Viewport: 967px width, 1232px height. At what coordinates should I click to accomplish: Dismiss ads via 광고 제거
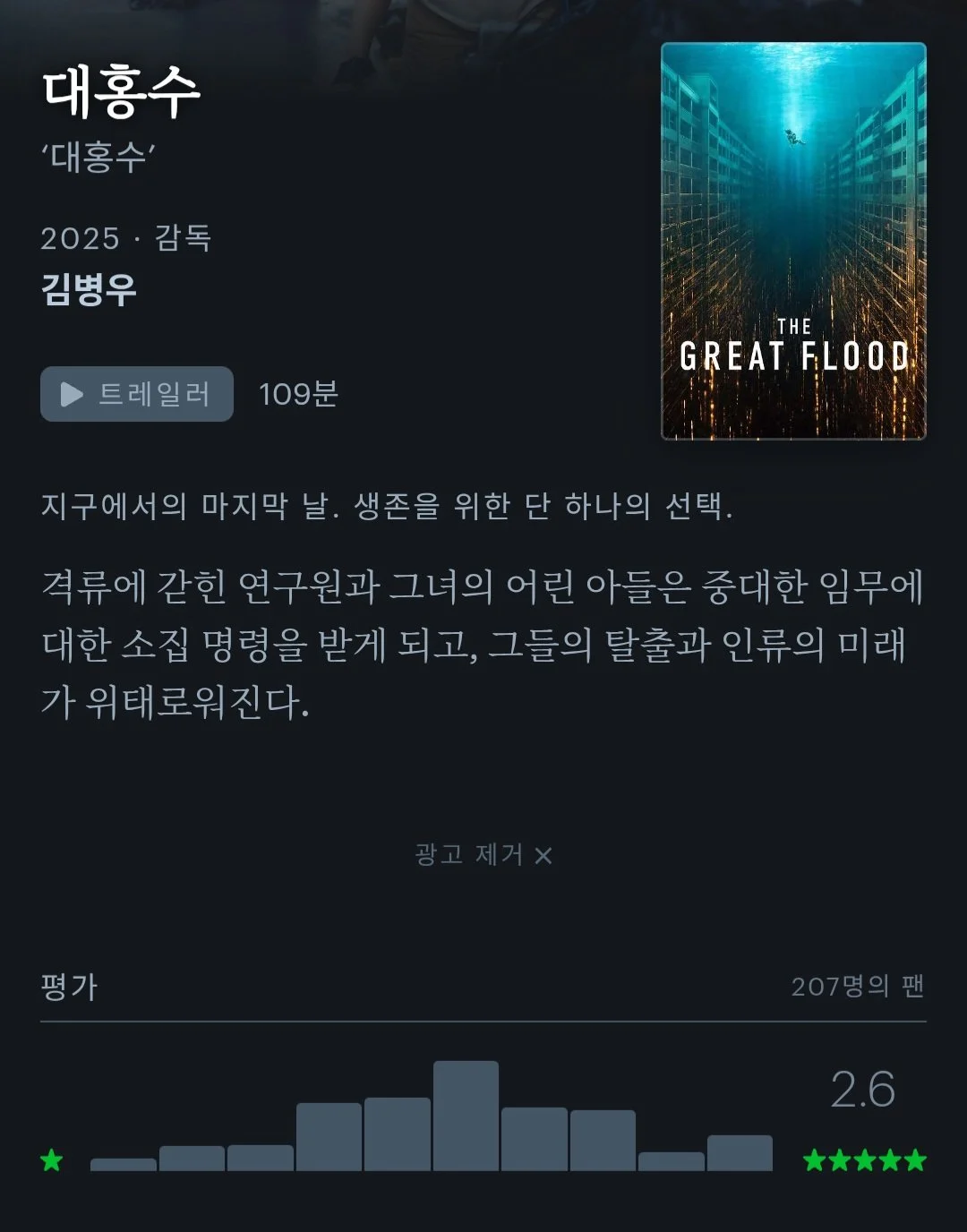[x=483, y=855]
